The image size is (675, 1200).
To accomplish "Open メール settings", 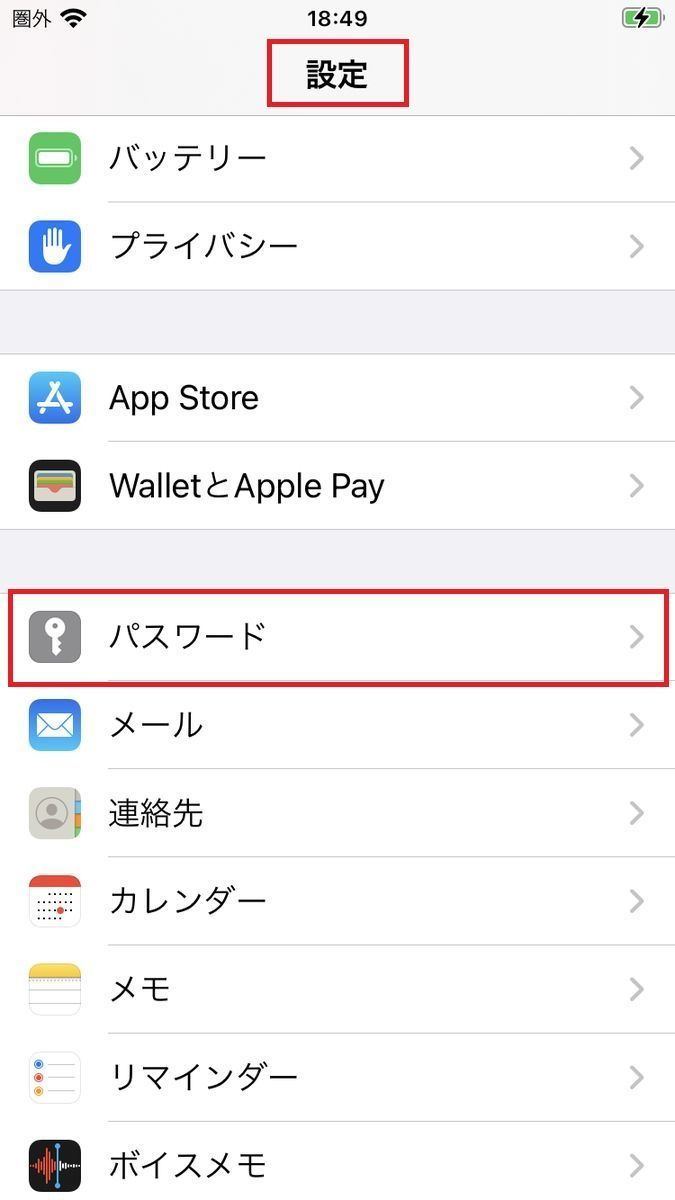I will 337,725.
